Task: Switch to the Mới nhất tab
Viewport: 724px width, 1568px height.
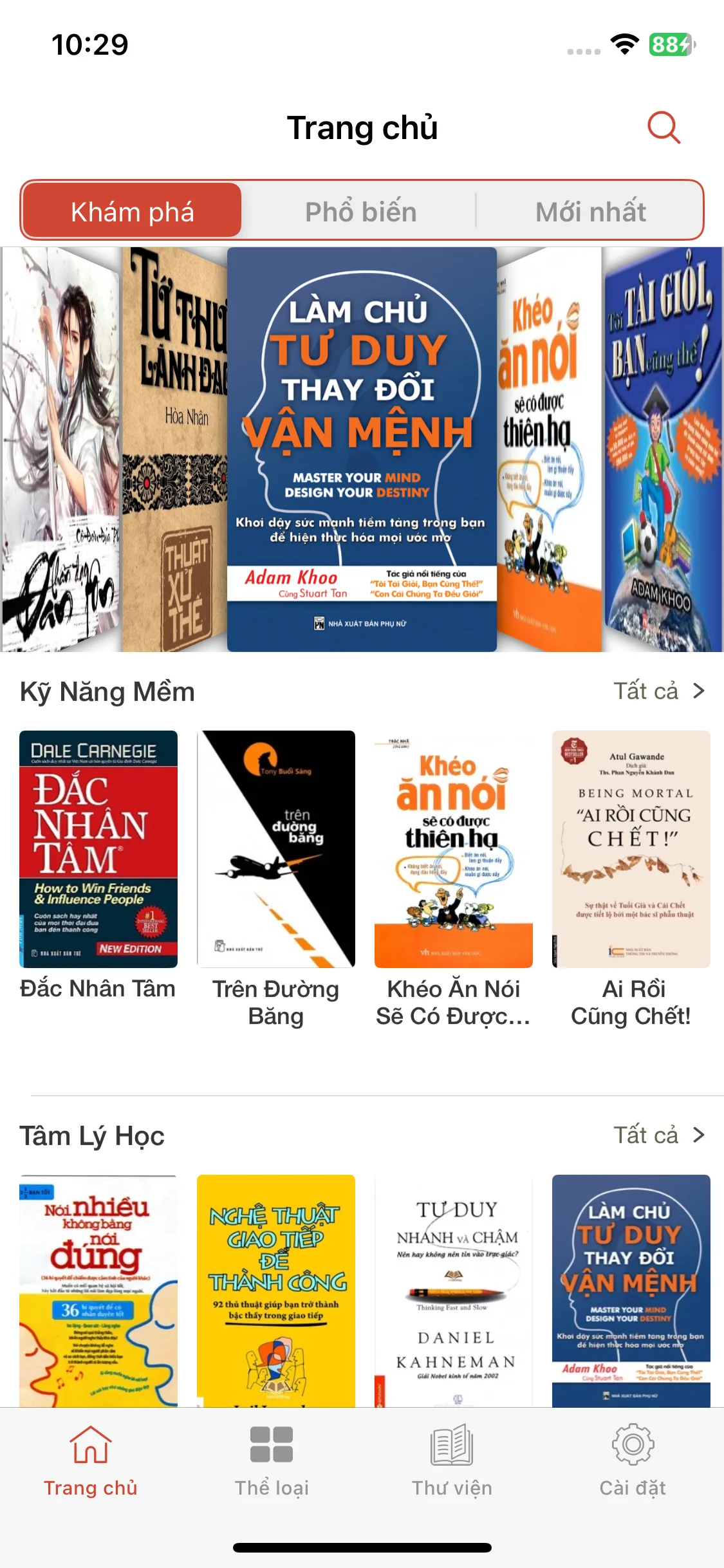Action: pos(590,212)
